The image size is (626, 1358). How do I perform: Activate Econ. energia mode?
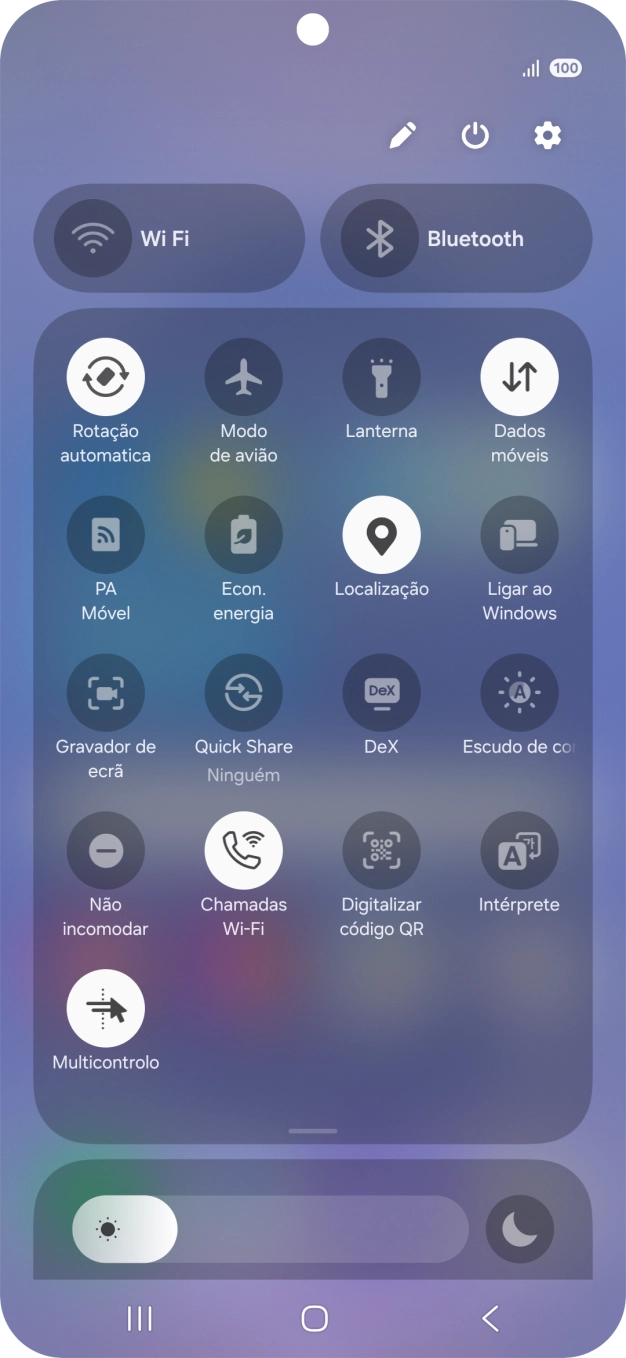(x=244, y=535)
